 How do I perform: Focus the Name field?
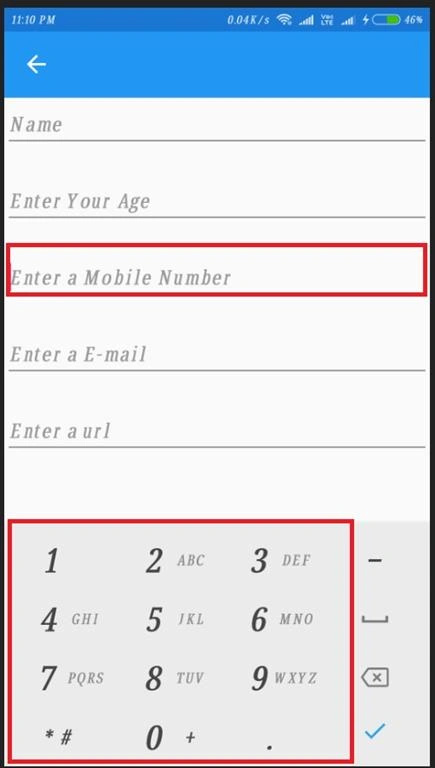coord(217,124)
